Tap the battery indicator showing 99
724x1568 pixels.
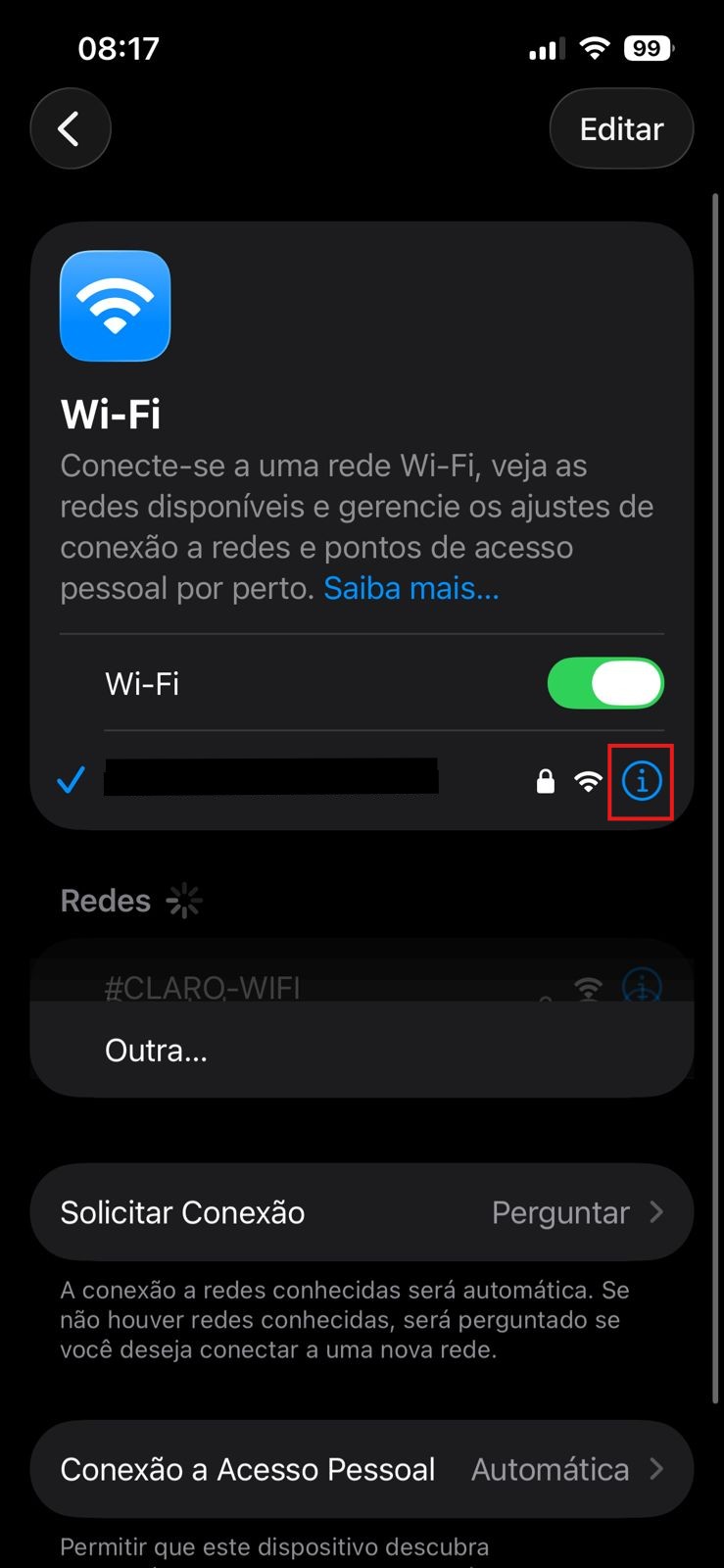648,47
